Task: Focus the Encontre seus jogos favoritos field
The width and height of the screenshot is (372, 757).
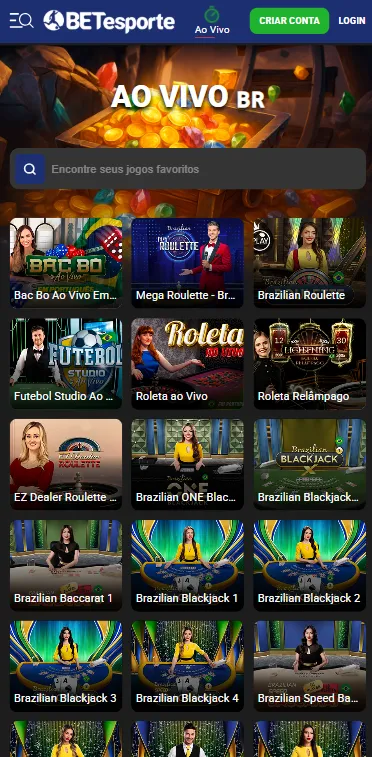Action: 188,169
